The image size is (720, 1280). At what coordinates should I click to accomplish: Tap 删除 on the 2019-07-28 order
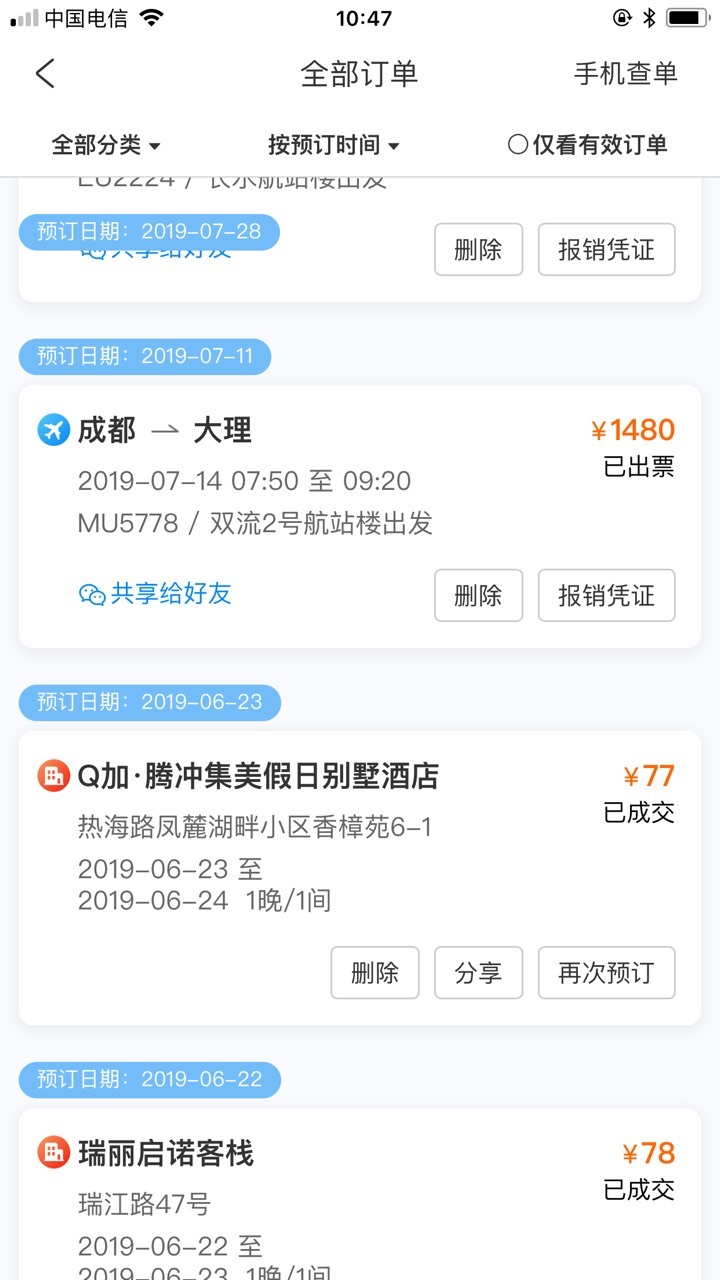[478, 250]
